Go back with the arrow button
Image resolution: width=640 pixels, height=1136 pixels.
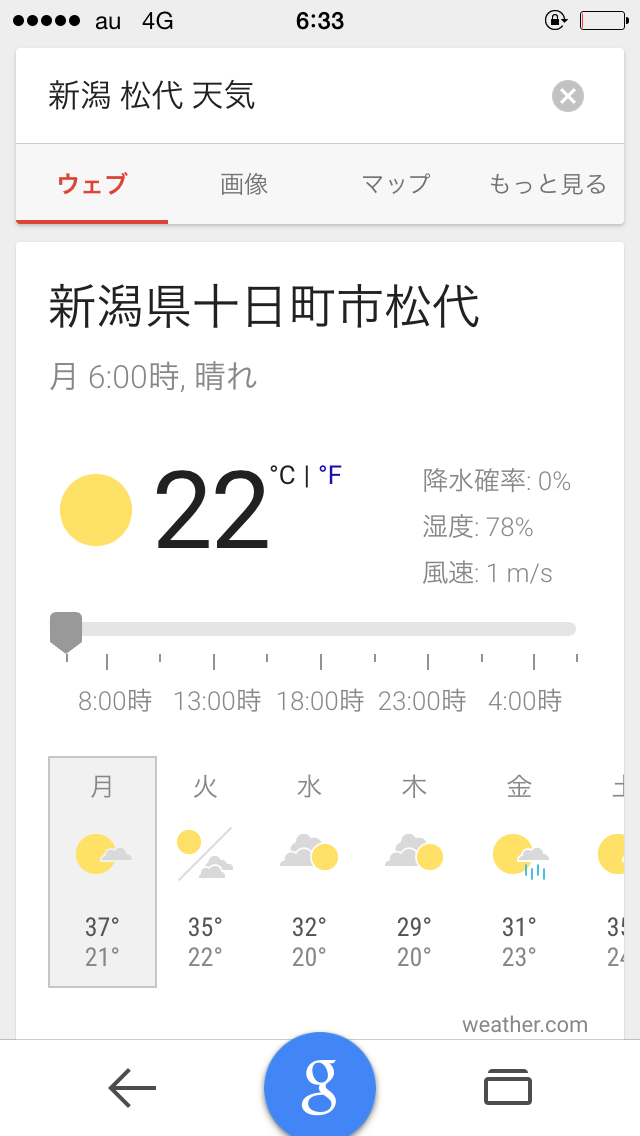pos(132,1087)
